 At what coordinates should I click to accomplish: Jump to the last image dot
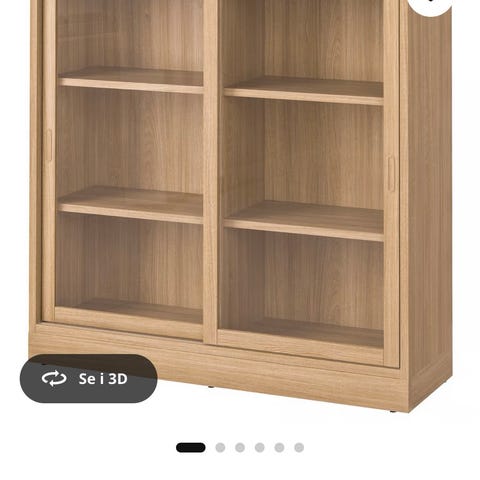pyautogui.click(x=299, y=447)
